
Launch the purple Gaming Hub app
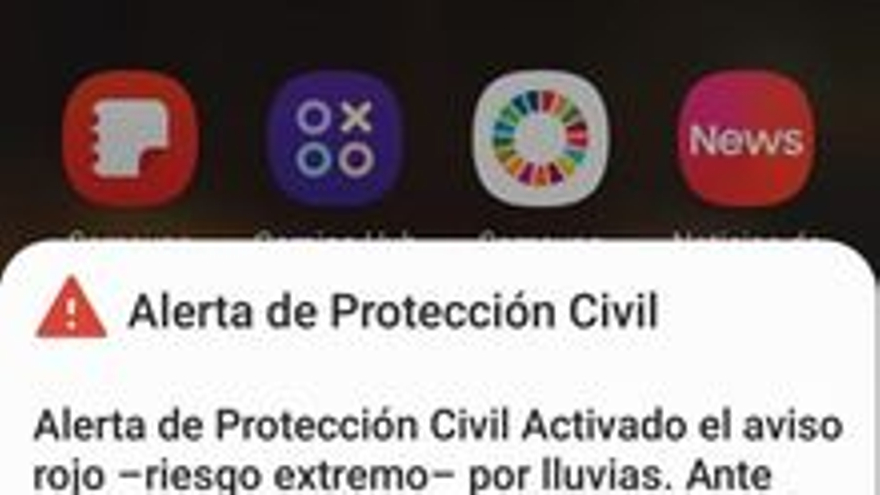(x=335, y=138)
